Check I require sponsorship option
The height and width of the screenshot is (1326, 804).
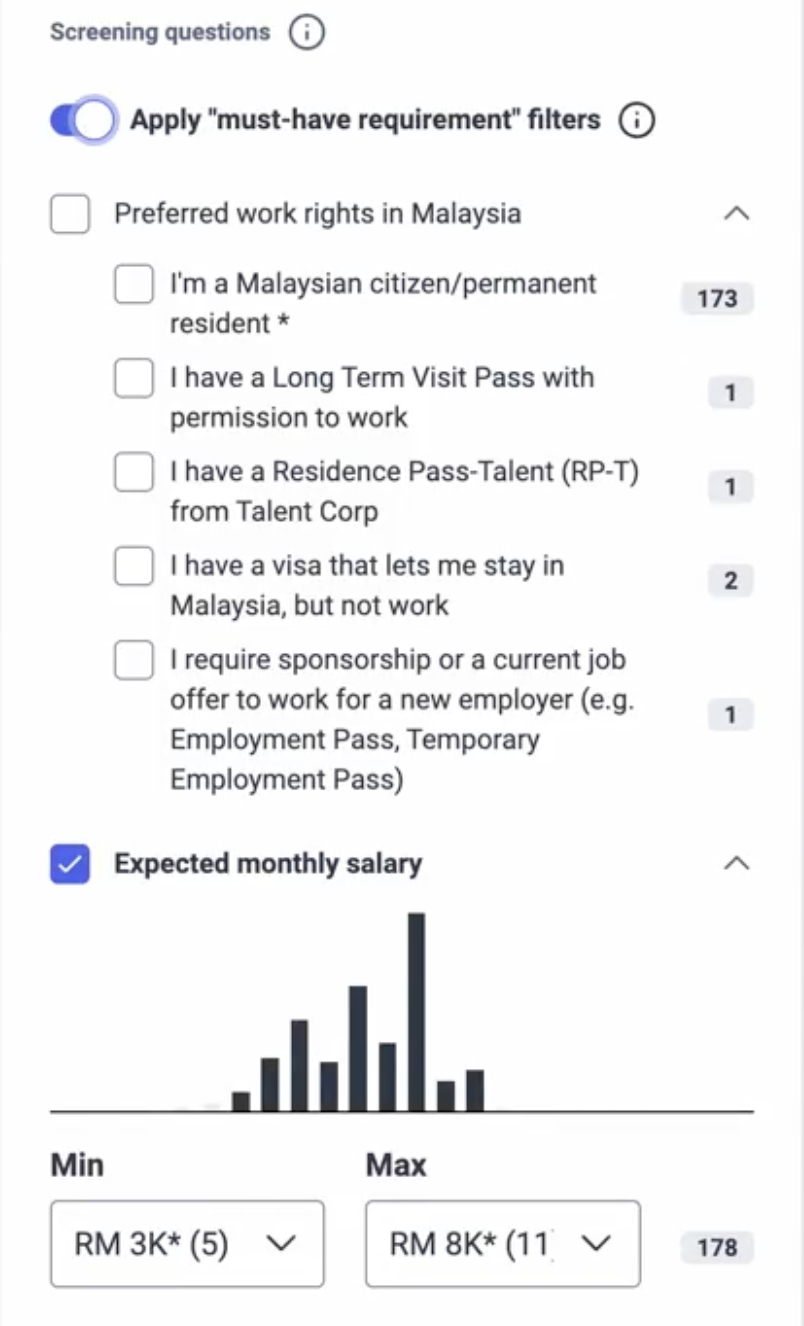133,660
